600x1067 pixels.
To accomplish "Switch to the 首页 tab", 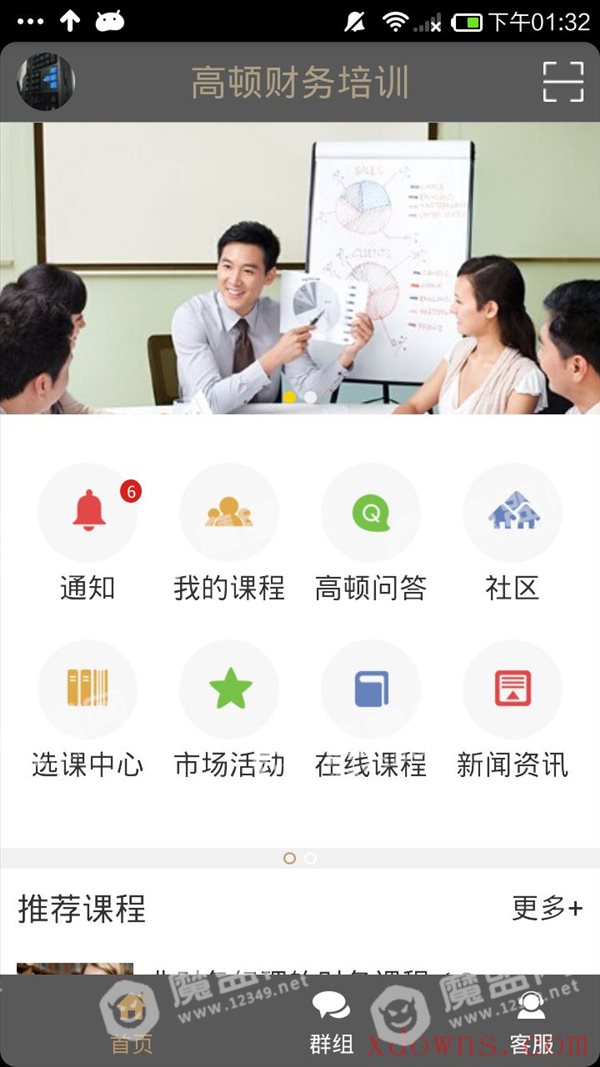I will (131, 1021).
